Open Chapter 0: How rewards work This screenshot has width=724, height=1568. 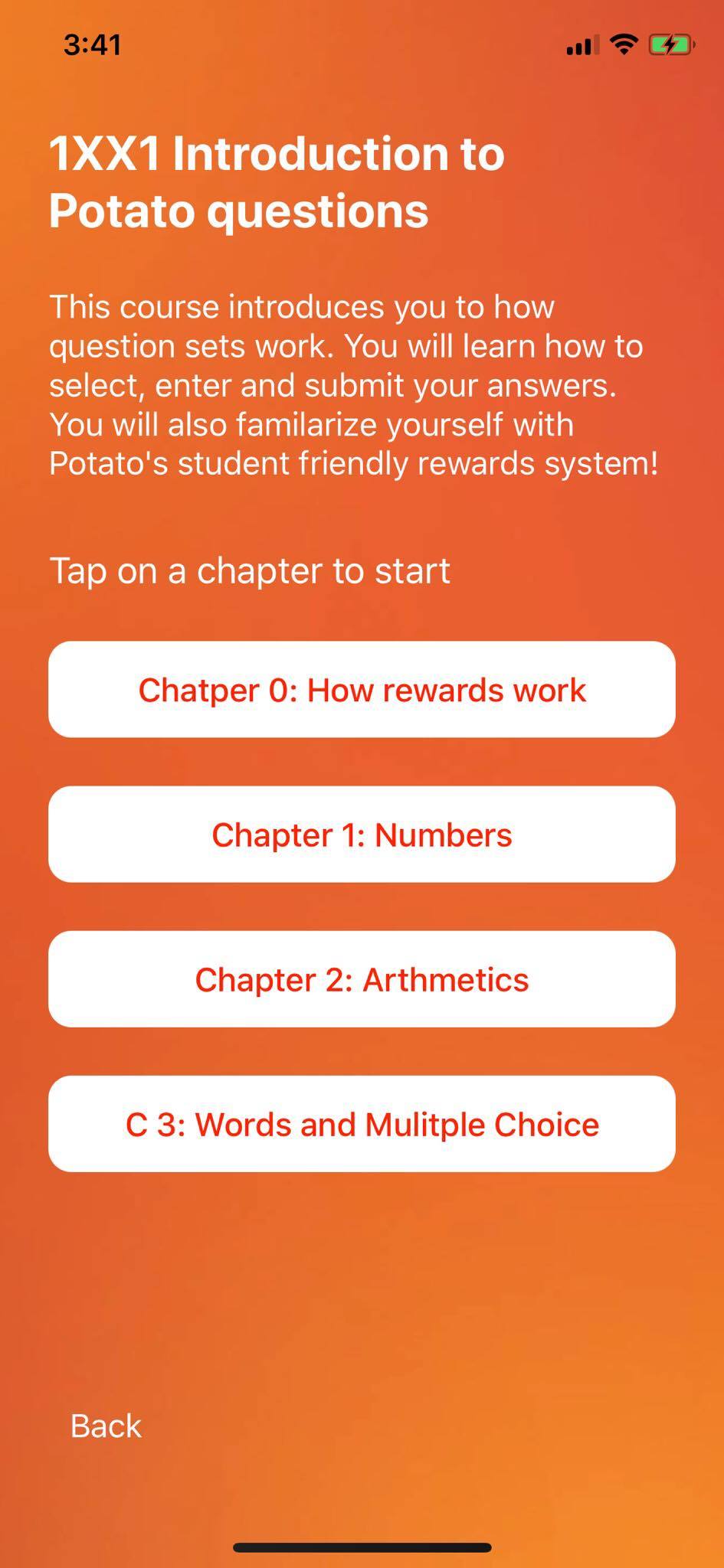[x=362, y=690]
